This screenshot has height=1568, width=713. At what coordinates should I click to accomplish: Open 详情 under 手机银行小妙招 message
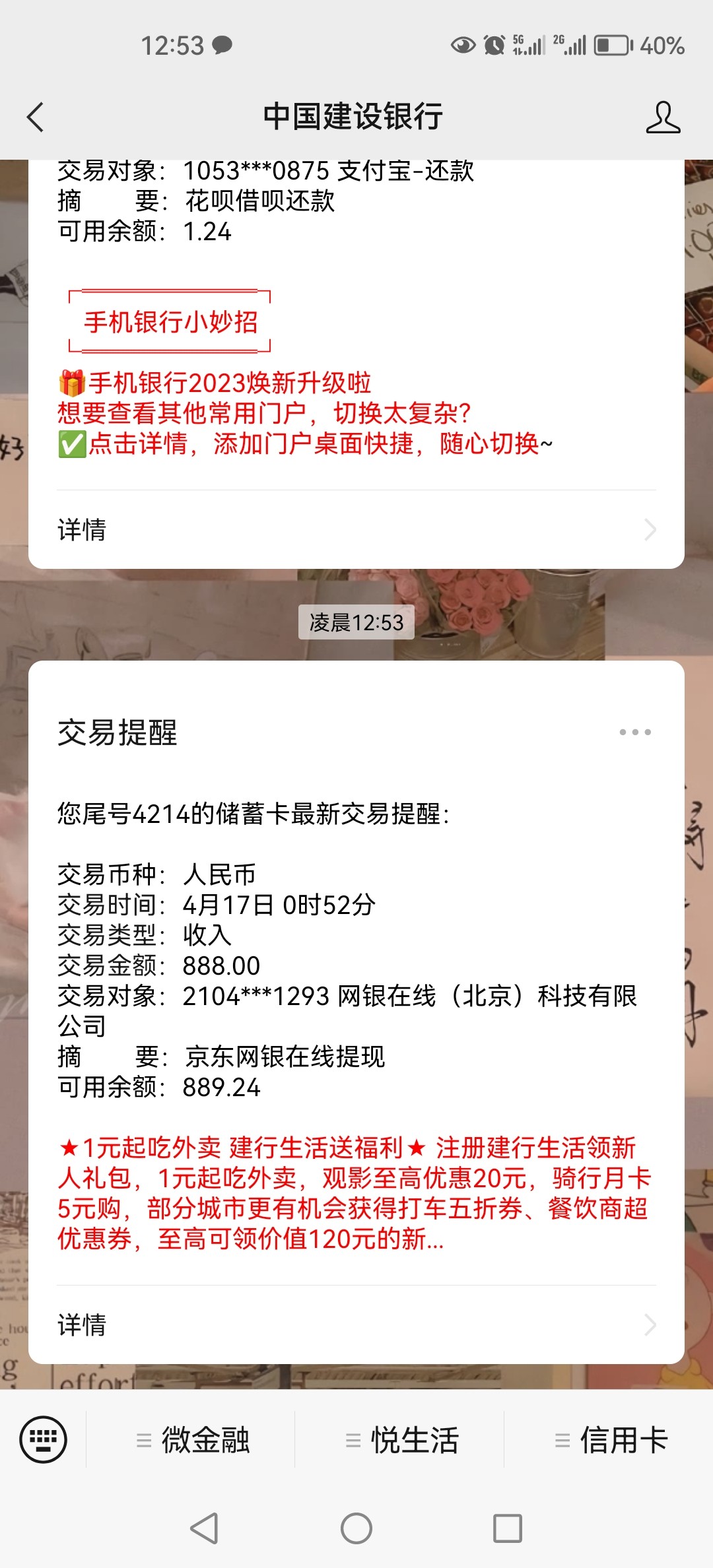(356, 530)
